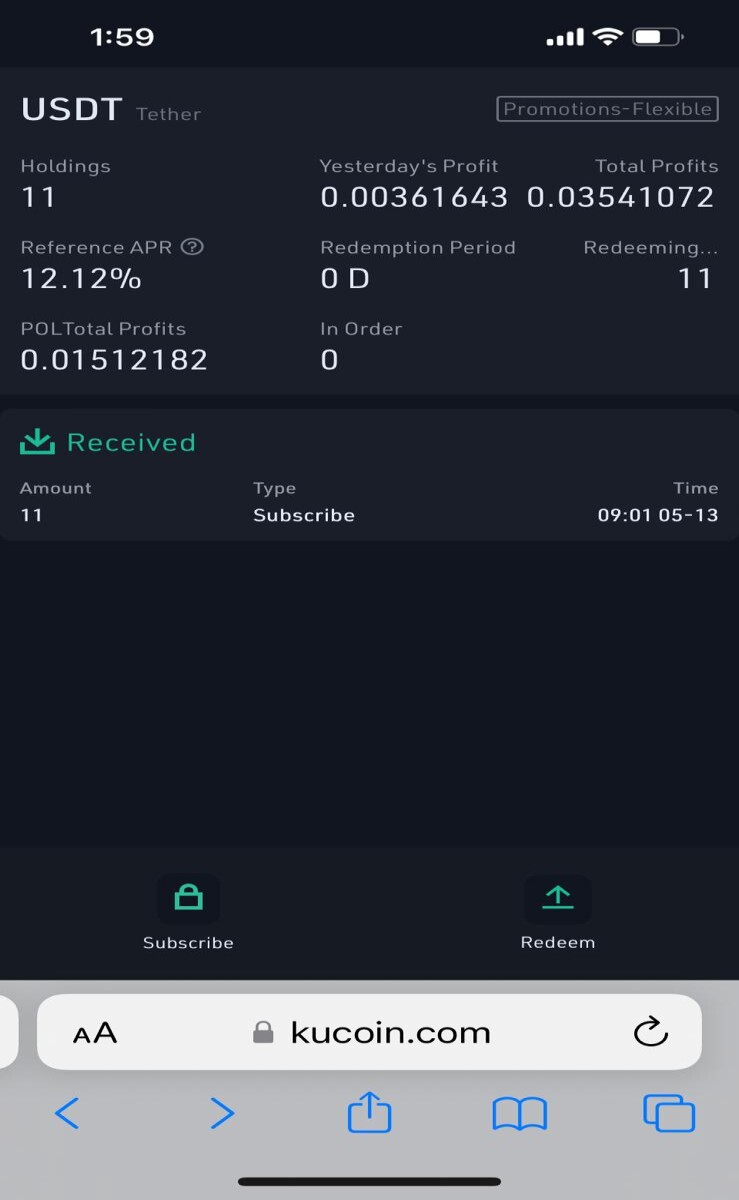The image size is (739, 1200).
Task: Tap the Subscribe button
Action: [x=188, y=913]
